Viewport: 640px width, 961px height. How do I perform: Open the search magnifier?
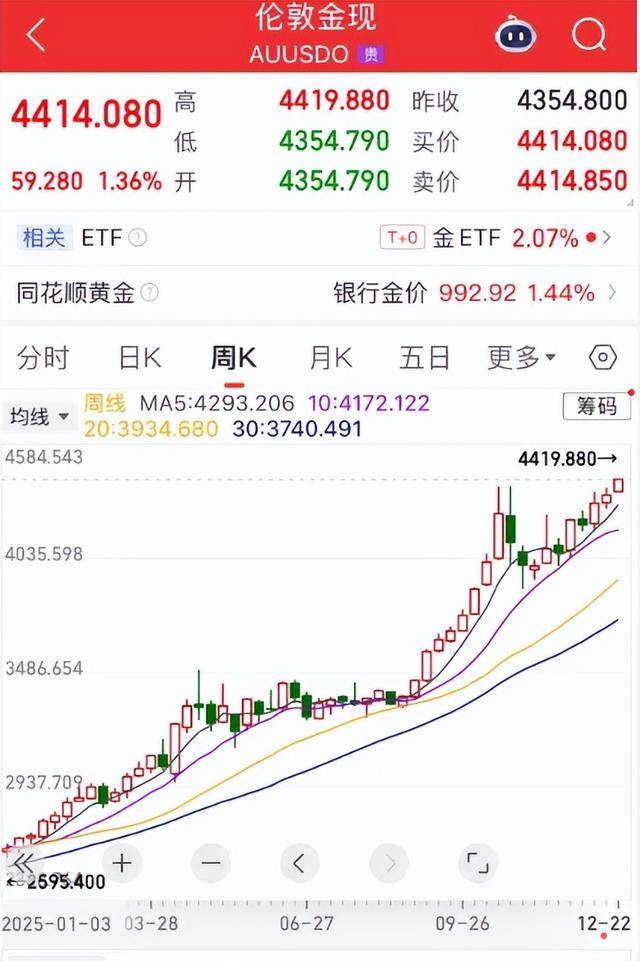click(x=589, y=35)
